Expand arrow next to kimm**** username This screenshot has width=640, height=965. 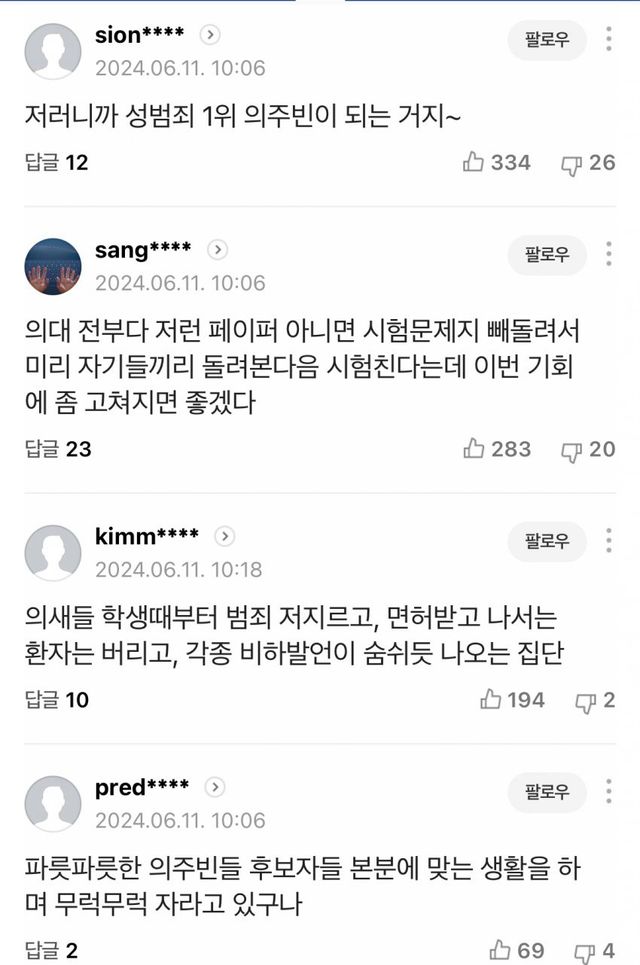click(x=226, y=536)
